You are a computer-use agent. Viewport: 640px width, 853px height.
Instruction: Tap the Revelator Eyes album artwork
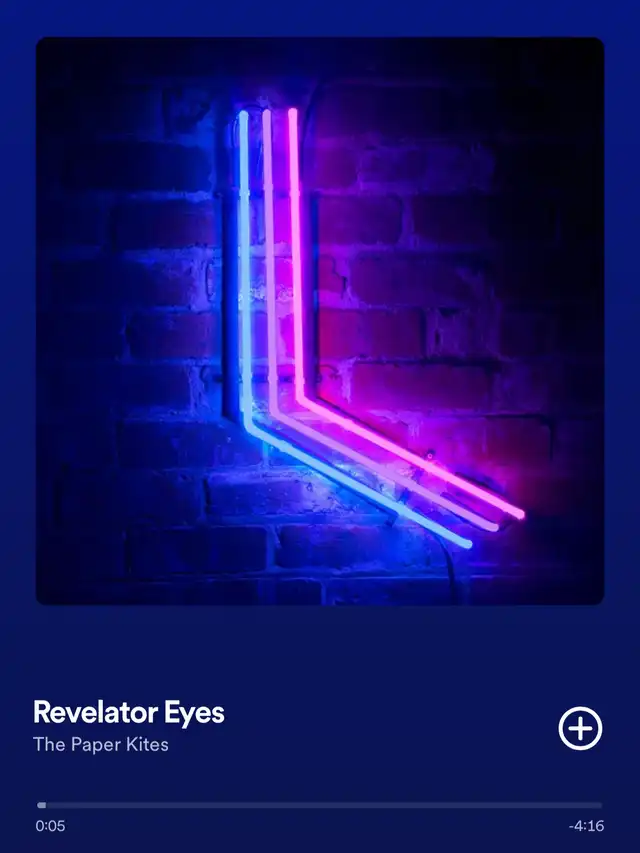[320, 320]
